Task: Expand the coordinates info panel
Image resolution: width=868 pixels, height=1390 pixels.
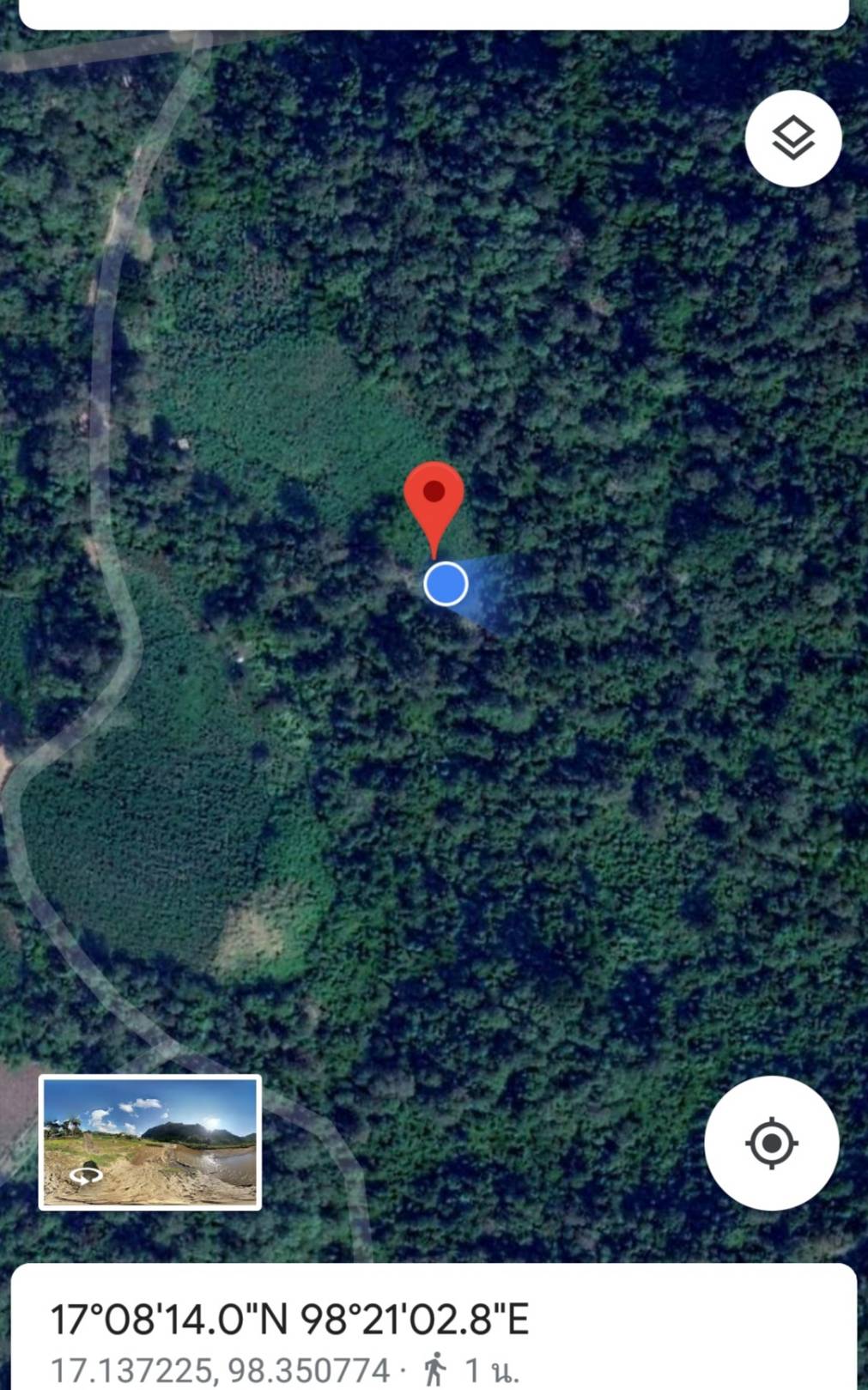Action: [434, 1326]
